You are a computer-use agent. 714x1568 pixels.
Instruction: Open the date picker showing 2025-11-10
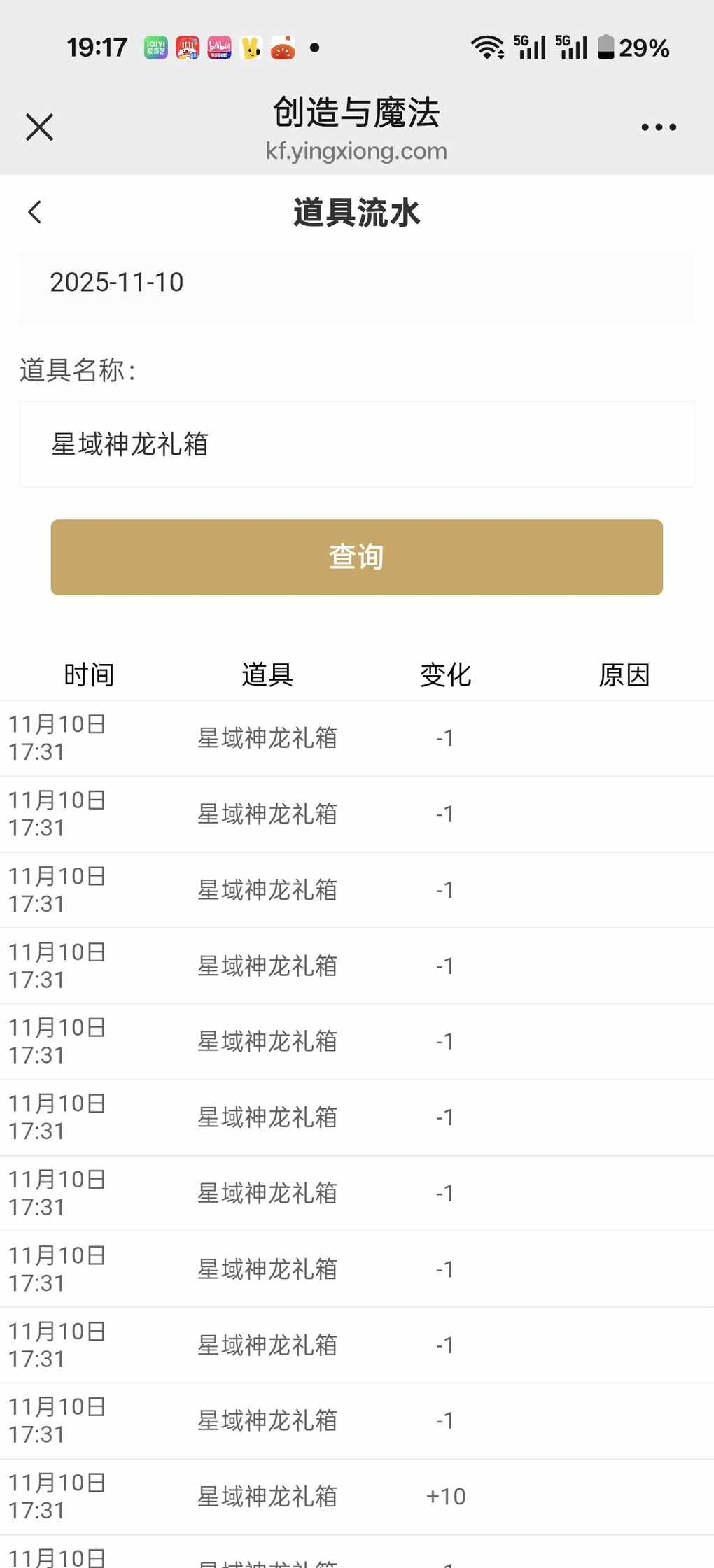tap(356, 283)
